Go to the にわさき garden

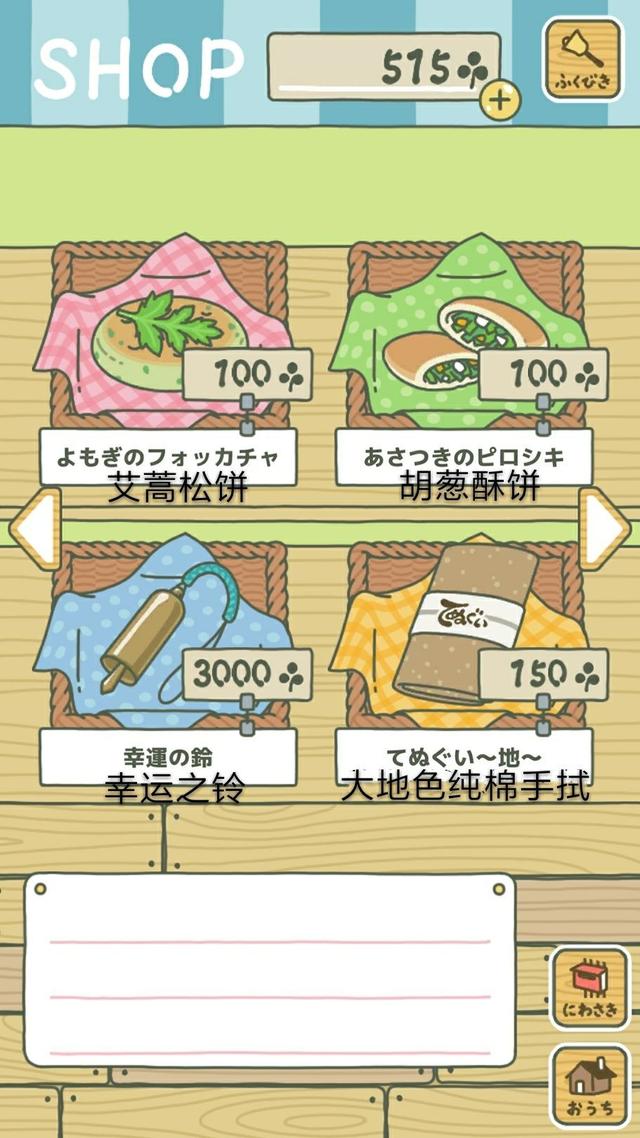point(590,987)
